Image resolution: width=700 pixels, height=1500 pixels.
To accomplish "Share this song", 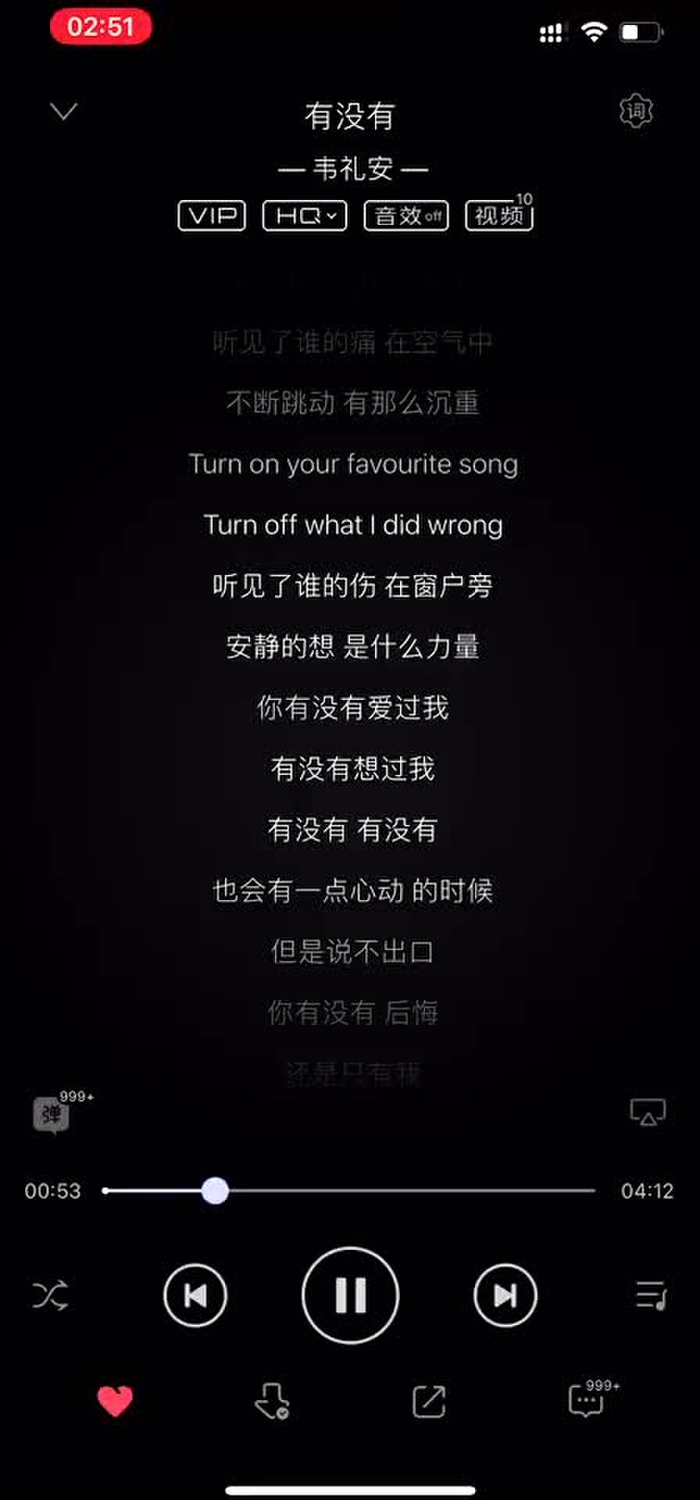I will coord(429,1402).
